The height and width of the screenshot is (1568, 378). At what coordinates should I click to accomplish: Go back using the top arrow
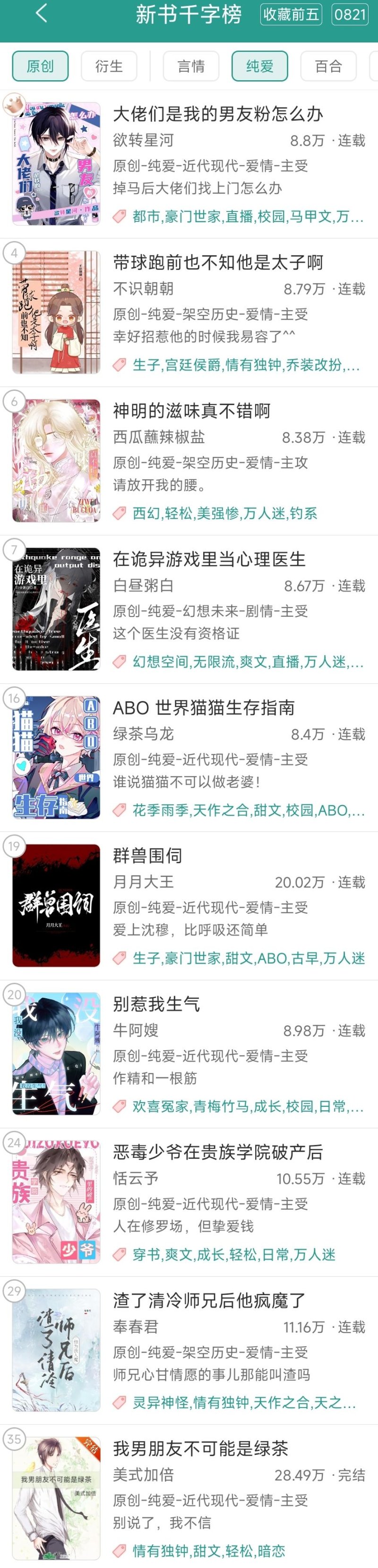(41, 13)
